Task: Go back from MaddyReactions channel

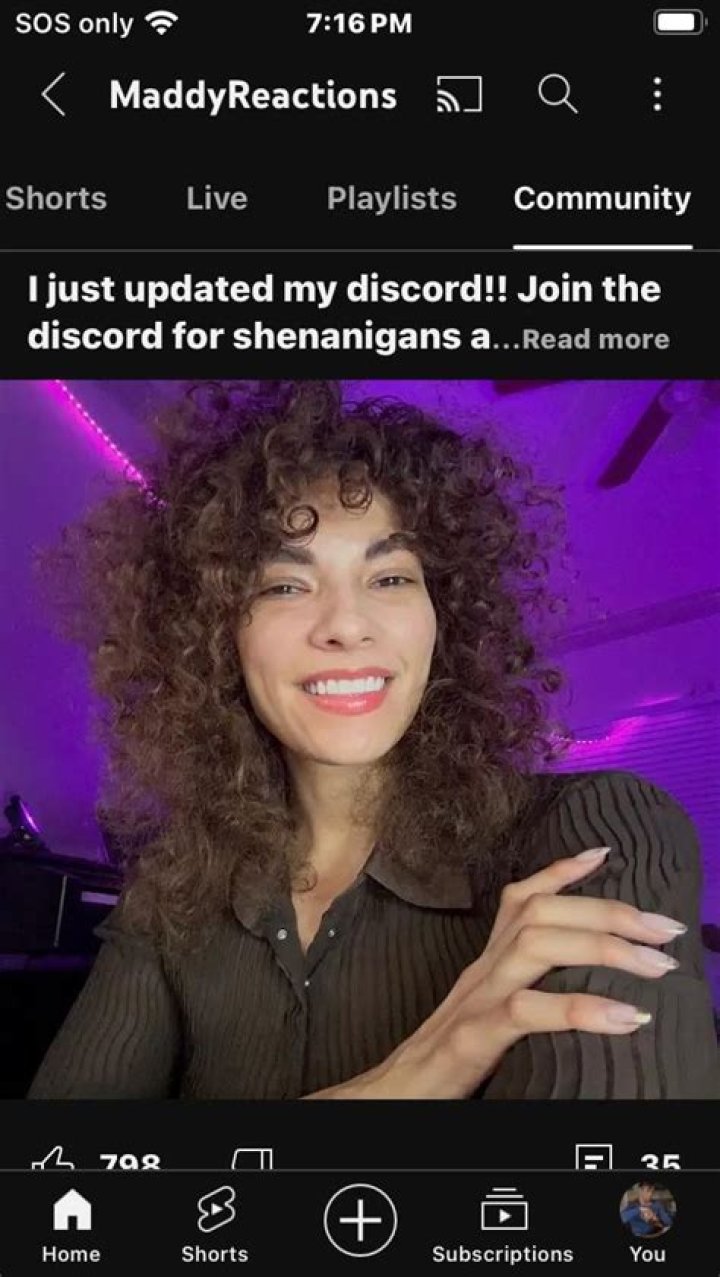Action: [x=54, y=95]
